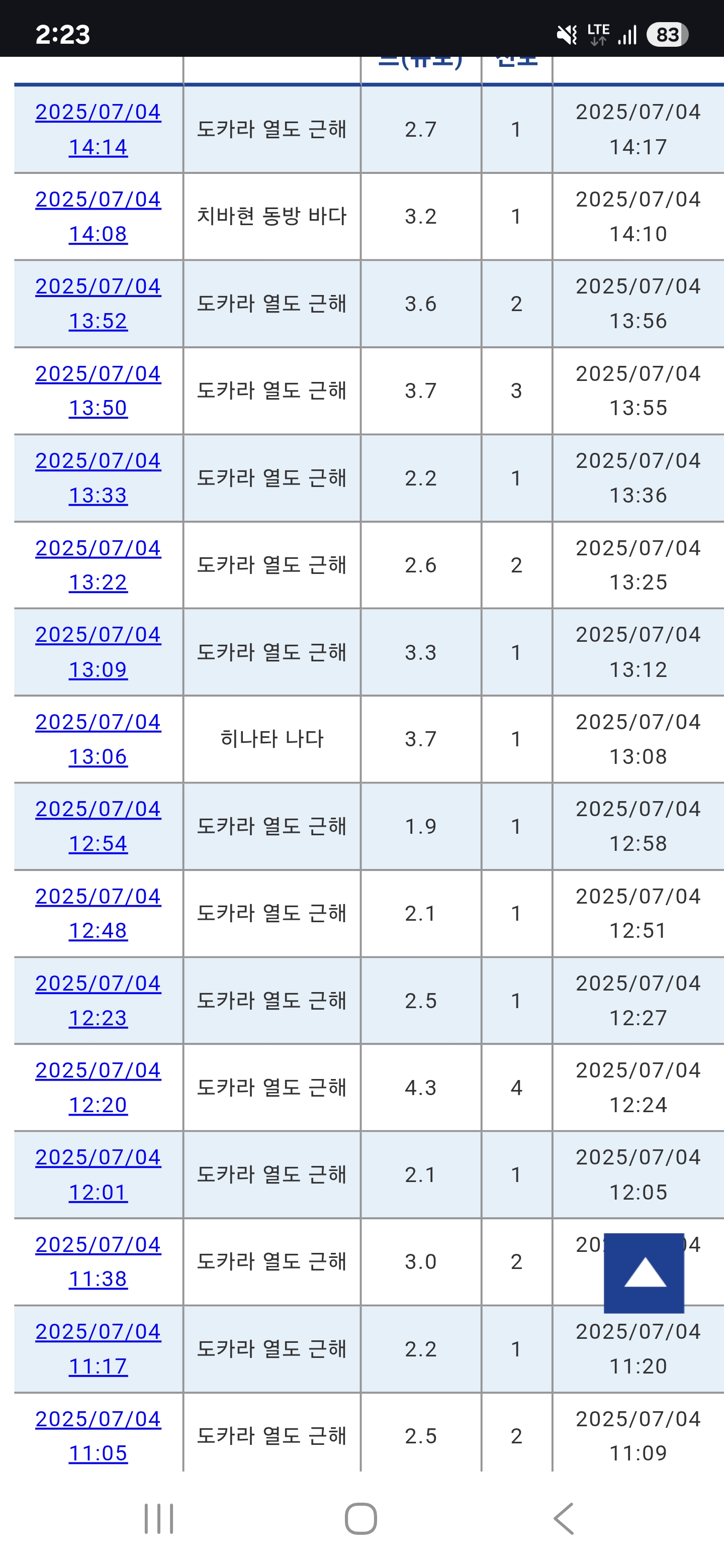The width and height of the screenshot is (724, 1568).
Task: Open the 2025/07/04 12:48 earthquake link
Action: point(98,913)
